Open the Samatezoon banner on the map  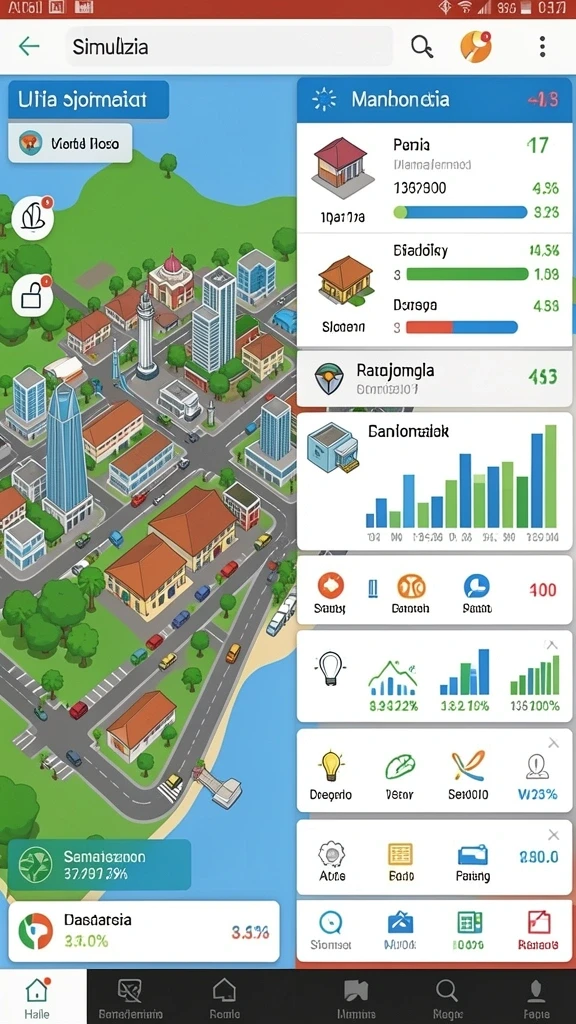(99, 865)
